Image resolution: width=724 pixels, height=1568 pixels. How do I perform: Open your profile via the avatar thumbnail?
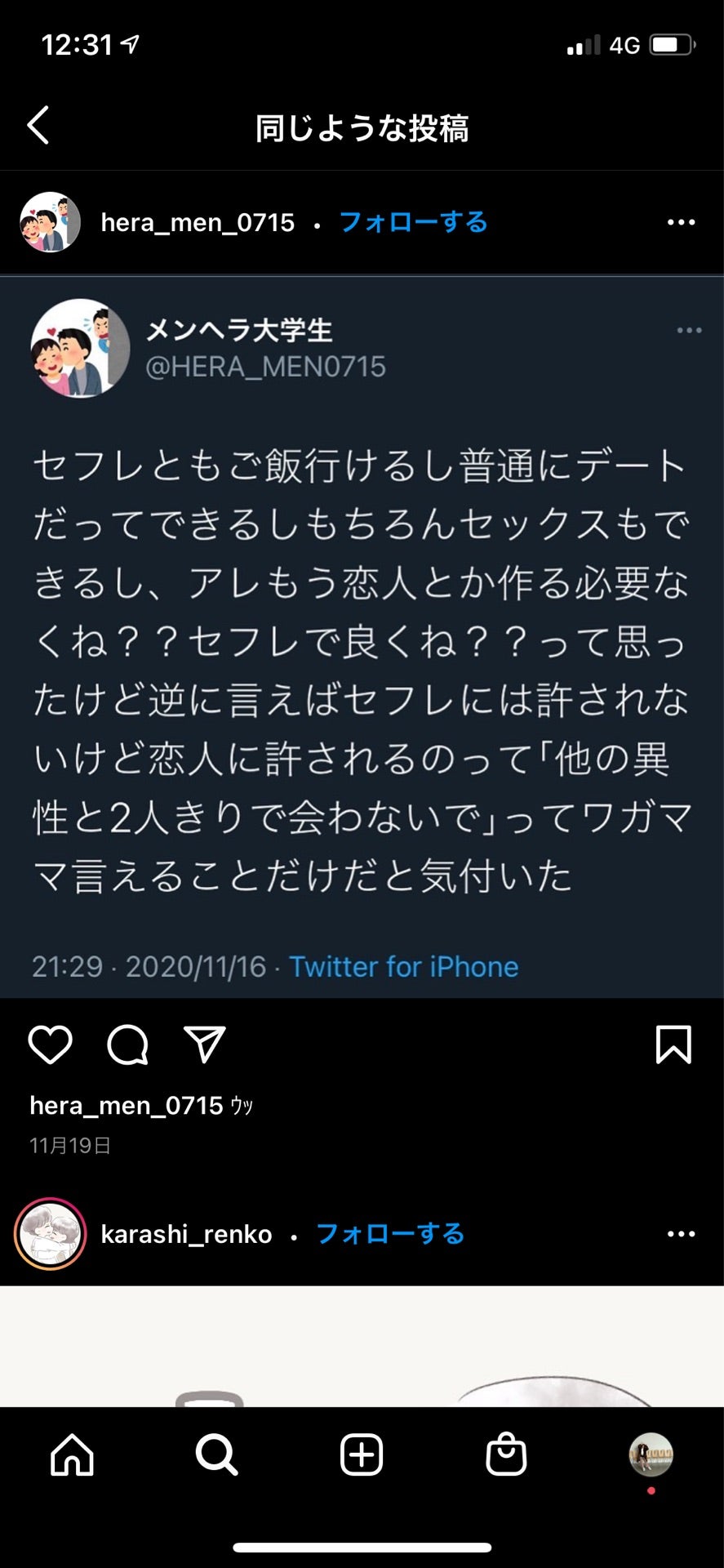tap(649, 1454)
